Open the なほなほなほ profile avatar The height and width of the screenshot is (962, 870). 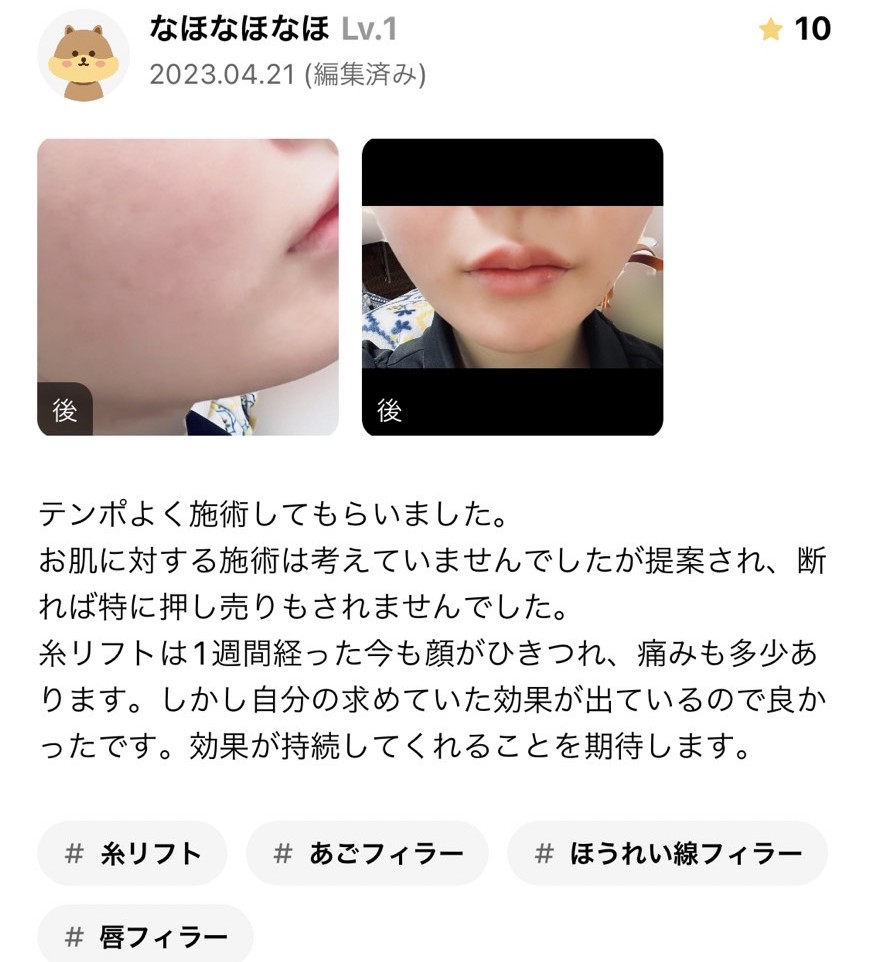[83, 57]
